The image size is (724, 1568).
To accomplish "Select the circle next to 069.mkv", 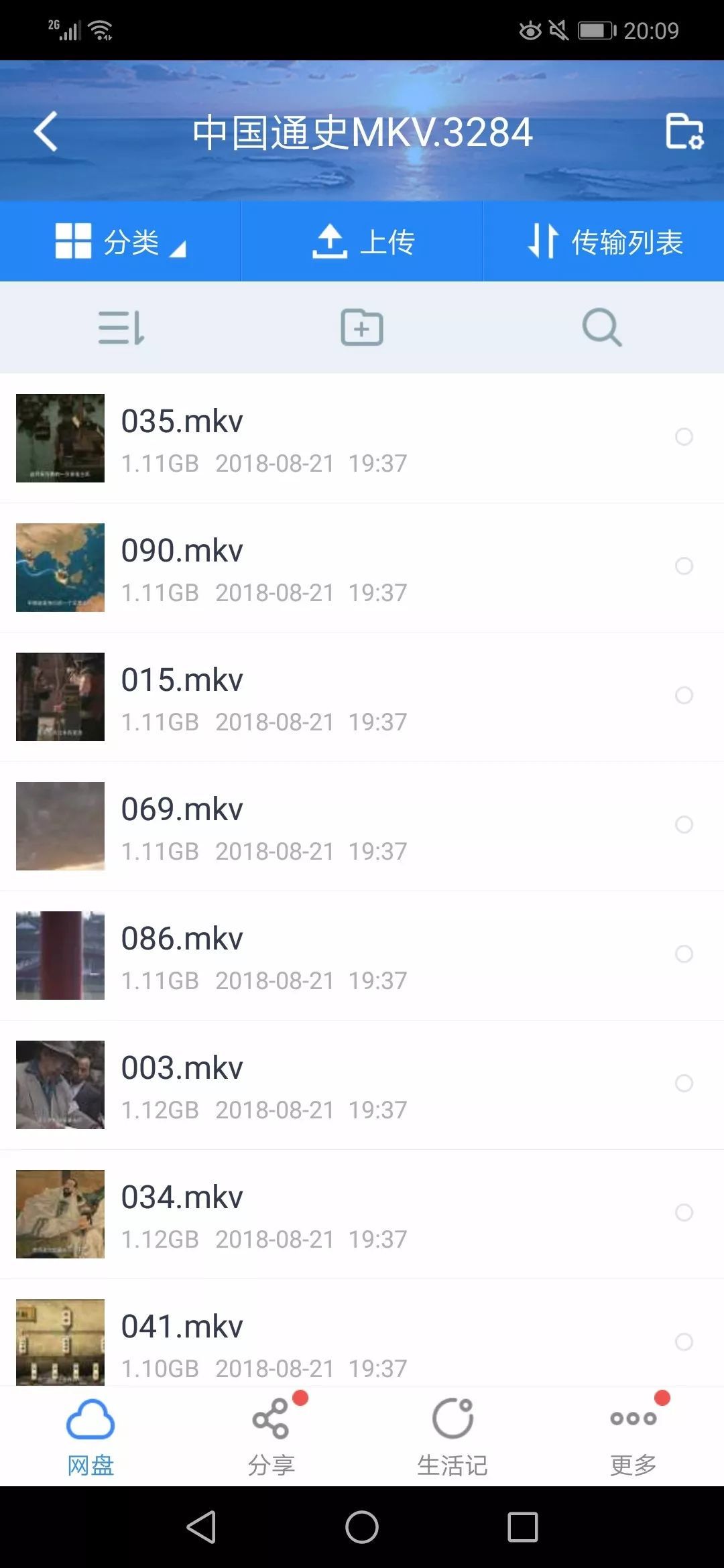I will coord(684,825).
